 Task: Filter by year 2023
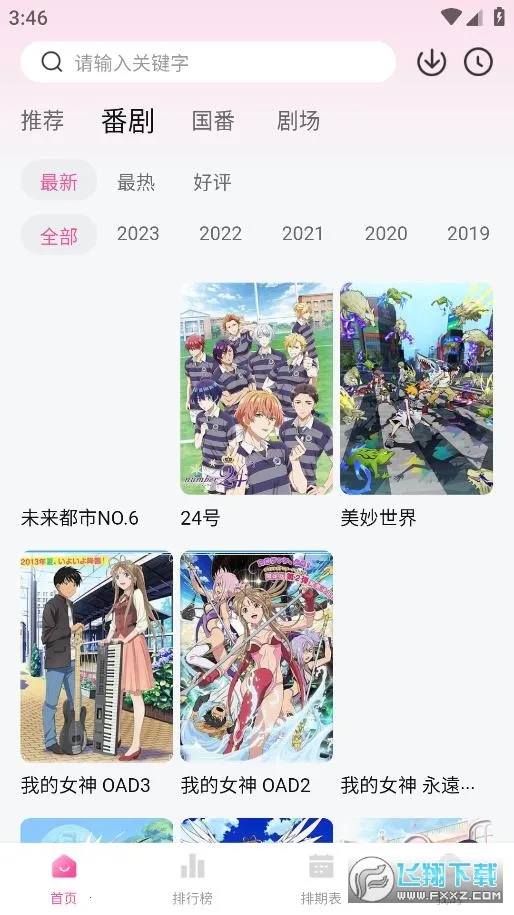tap(138, 233)
